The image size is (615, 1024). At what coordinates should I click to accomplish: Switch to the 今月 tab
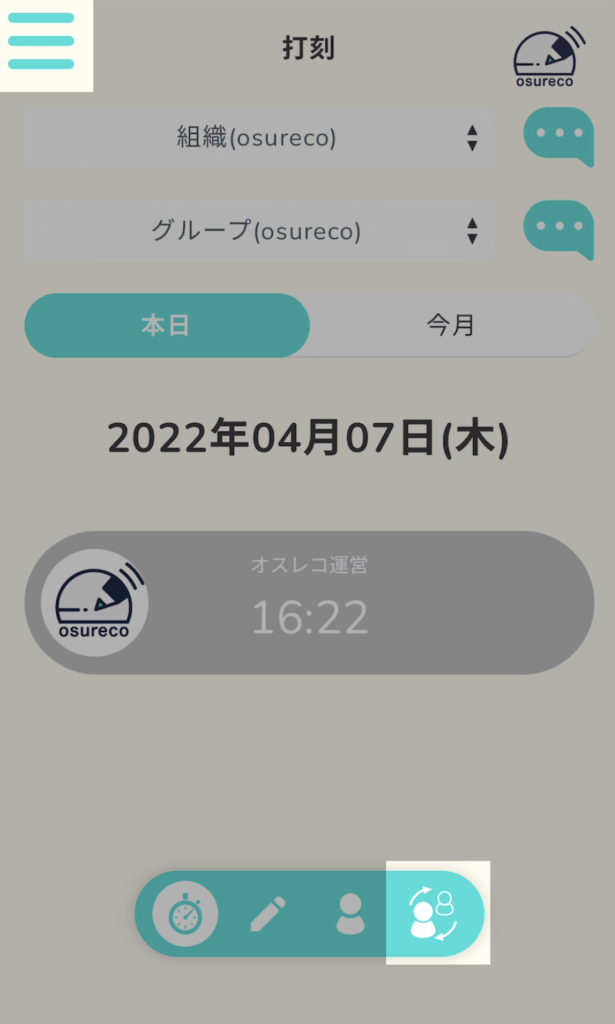[x=450, y=325]
